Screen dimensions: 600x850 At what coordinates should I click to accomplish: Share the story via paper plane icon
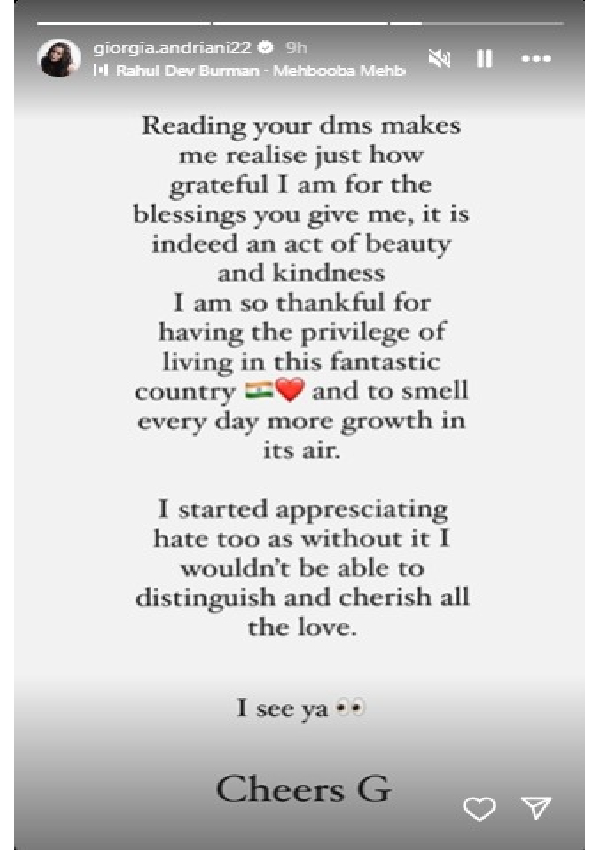(x=537, y=808)
